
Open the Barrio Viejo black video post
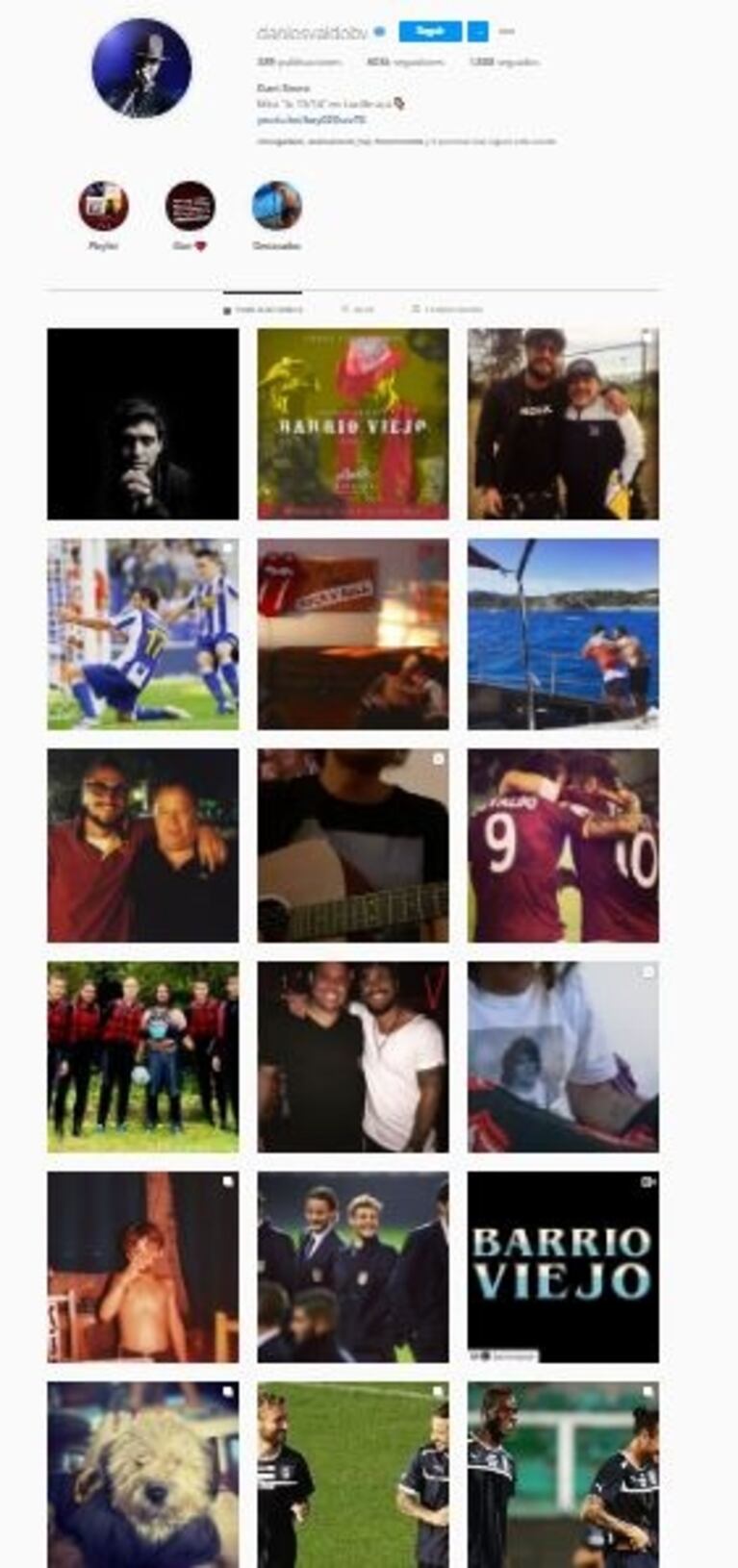tap(563, 1267)
